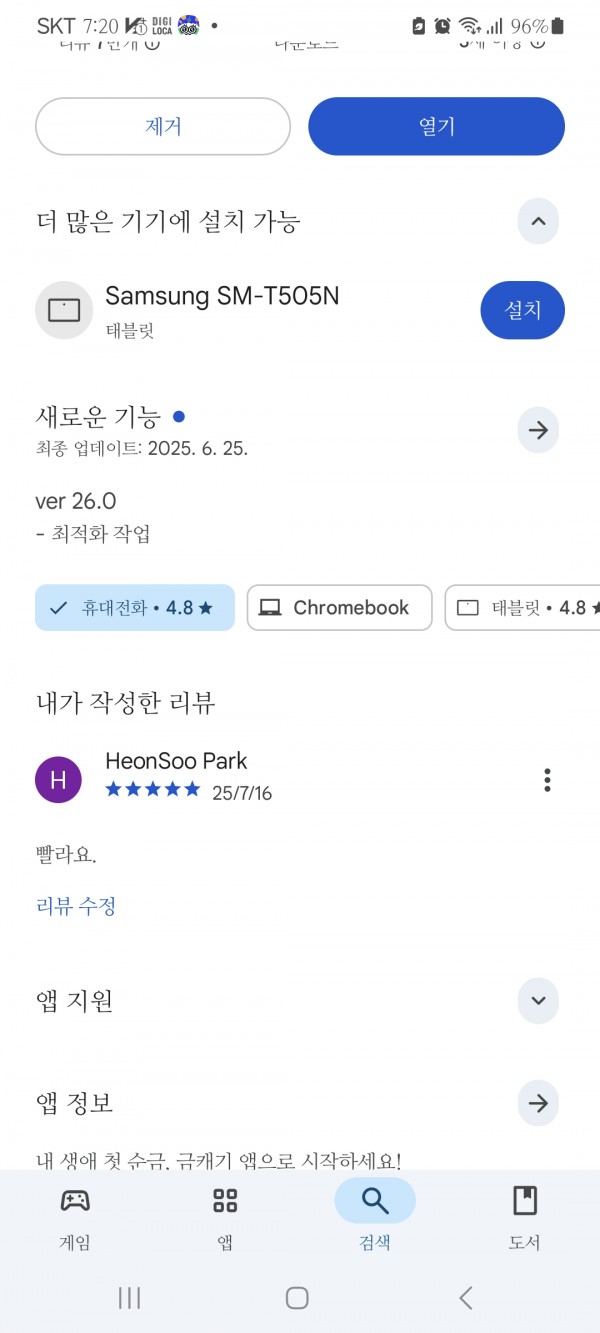This screenshot has width=600, height=1333.
Task: Select the 태블릿 rating chip
Action: pyautogui.click(x=522, y=608)
